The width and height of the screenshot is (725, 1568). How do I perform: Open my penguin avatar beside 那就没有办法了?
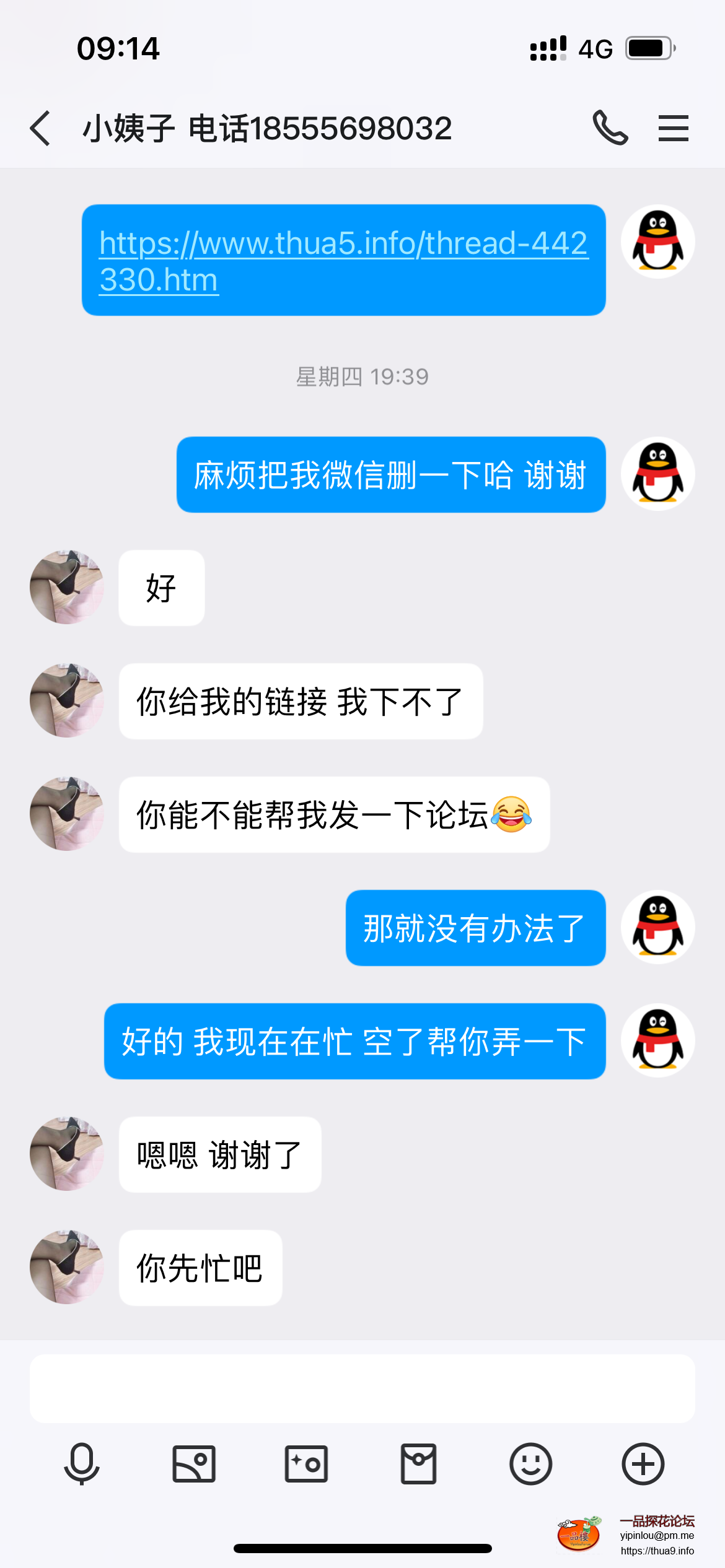[657, 927]
